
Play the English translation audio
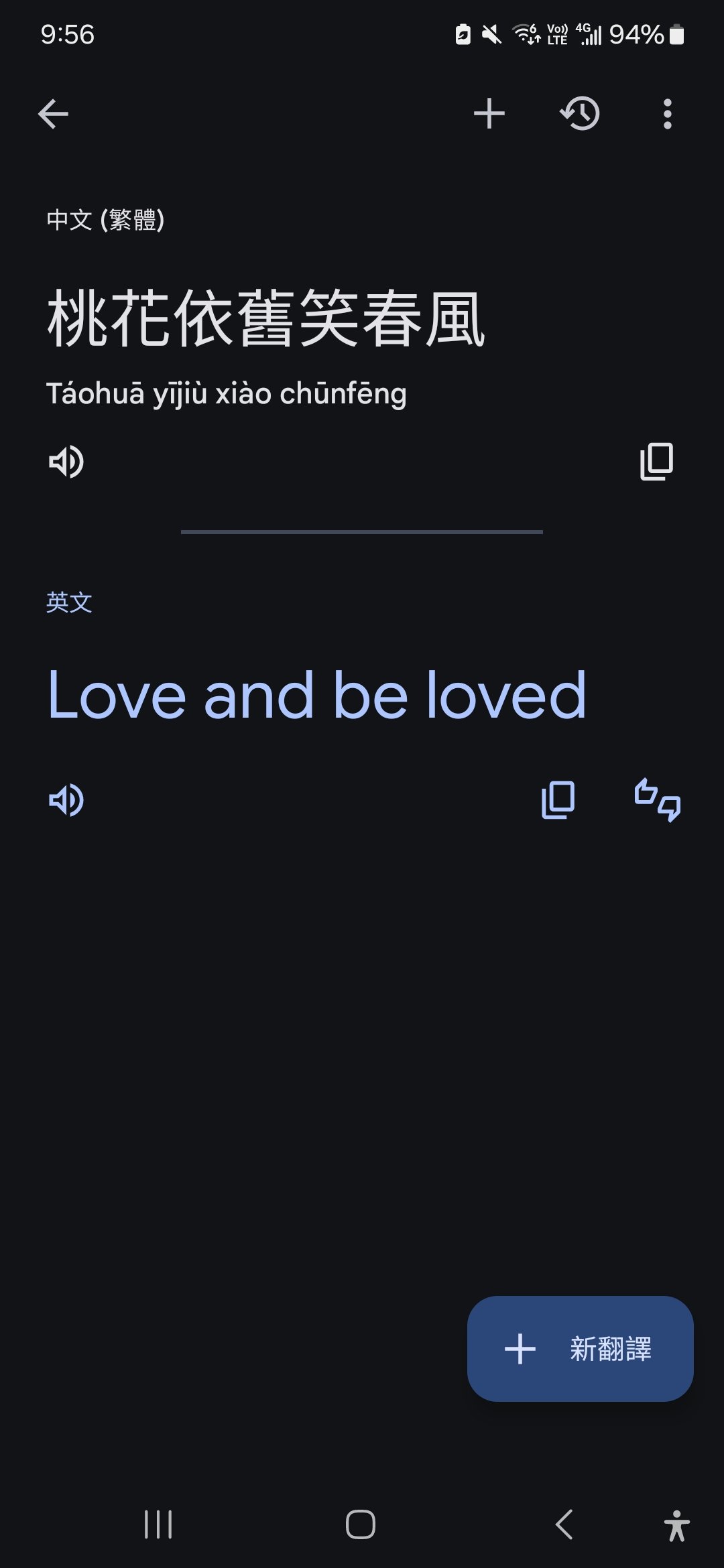(66, 800)
